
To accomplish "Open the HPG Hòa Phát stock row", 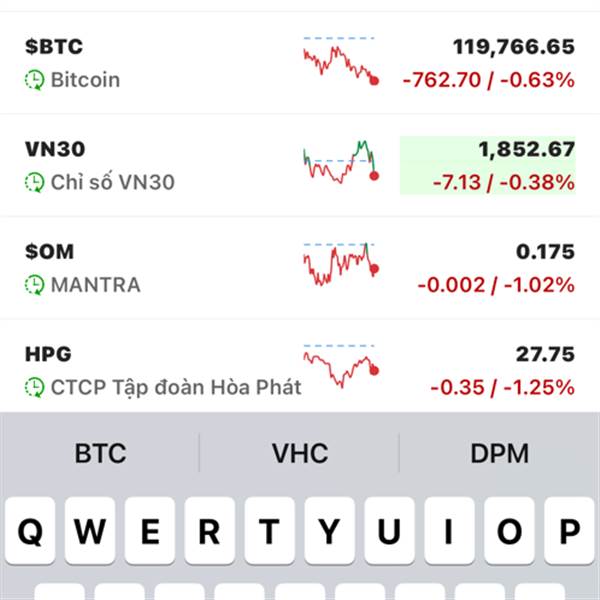I will coord(300,367).
